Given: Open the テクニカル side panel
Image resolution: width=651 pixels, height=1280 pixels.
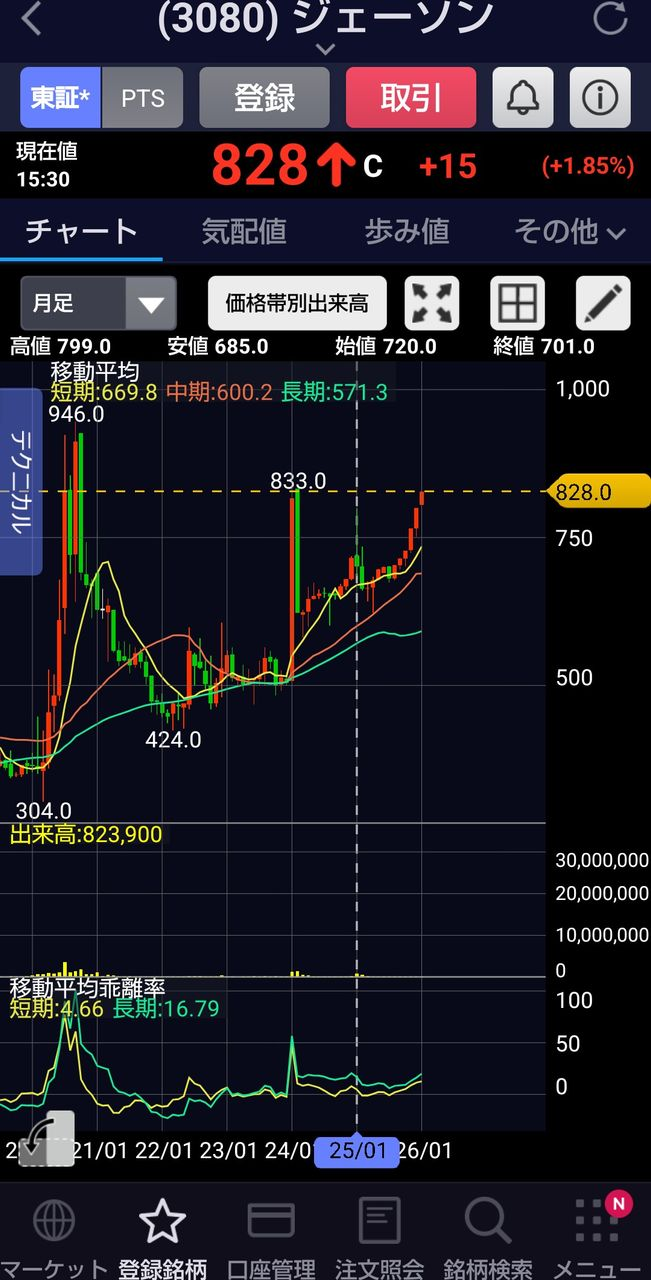Looking at the screenshot, I should (21, 482).
